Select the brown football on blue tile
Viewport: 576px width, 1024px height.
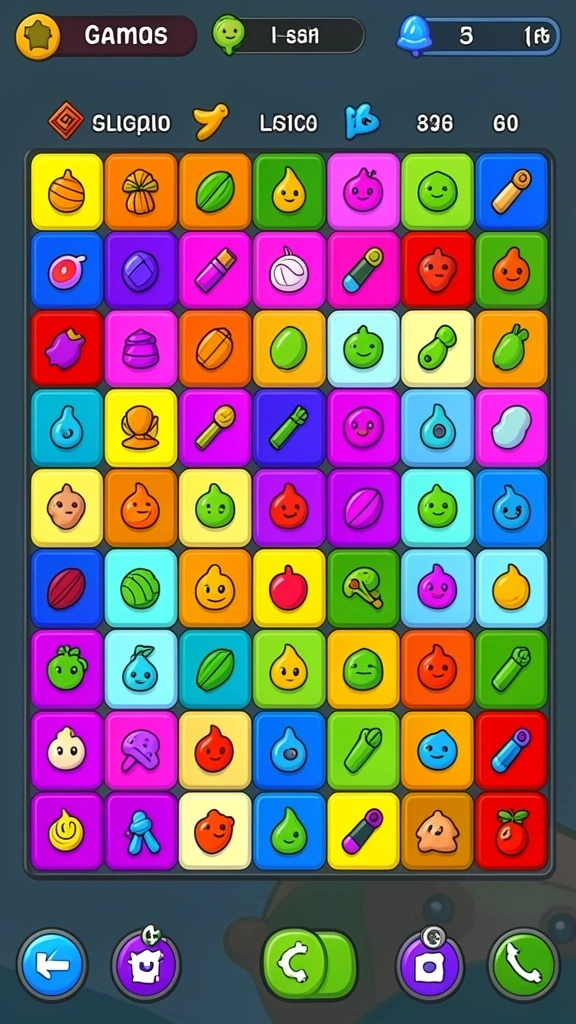point(67,588)
